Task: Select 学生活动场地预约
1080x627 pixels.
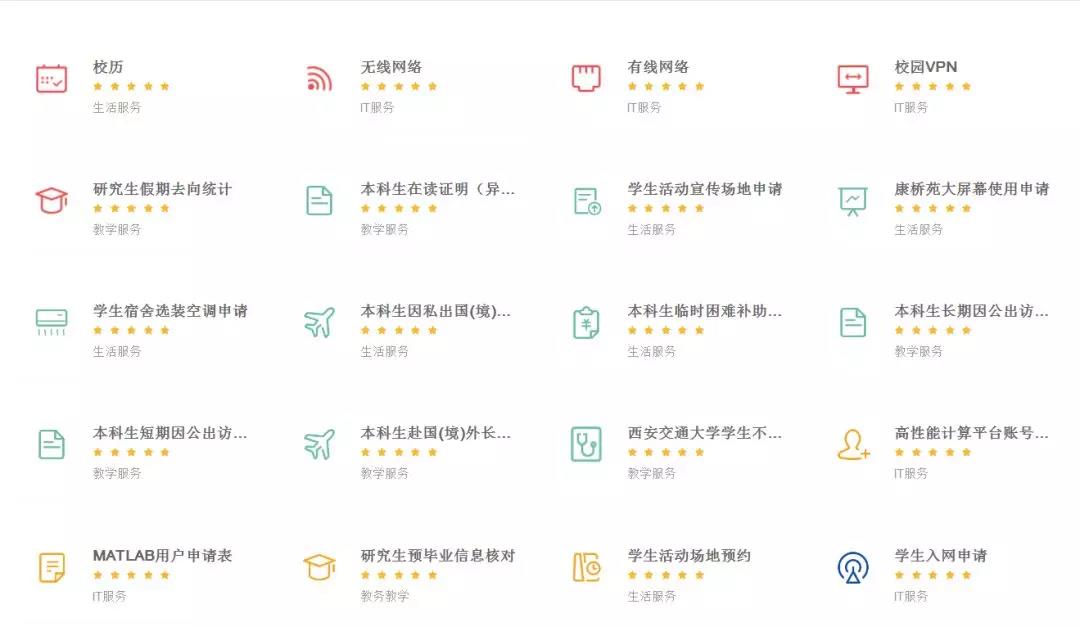Action: pyautogui.click(x=689, y=555)
